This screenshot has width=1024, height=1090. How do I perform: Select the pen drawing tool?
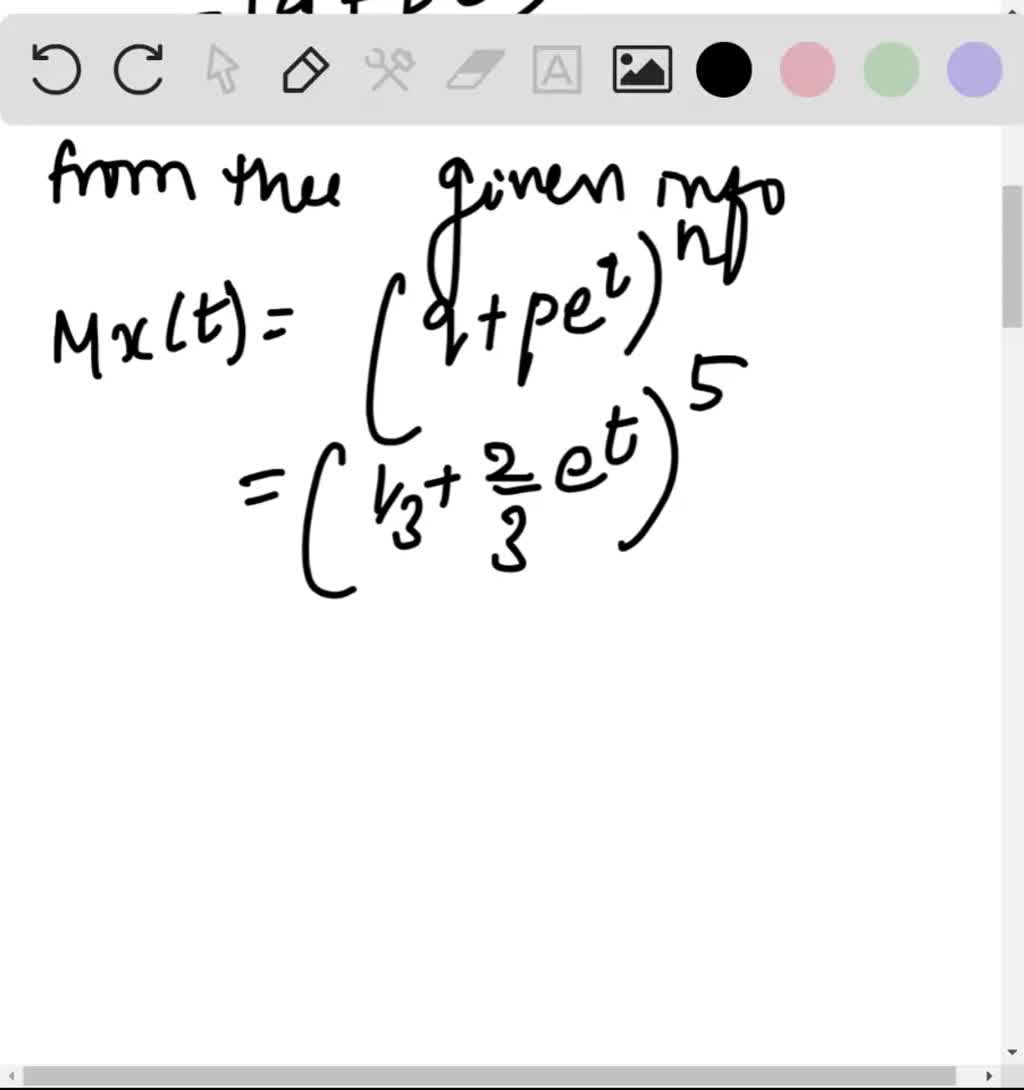(x=305, y=70)
